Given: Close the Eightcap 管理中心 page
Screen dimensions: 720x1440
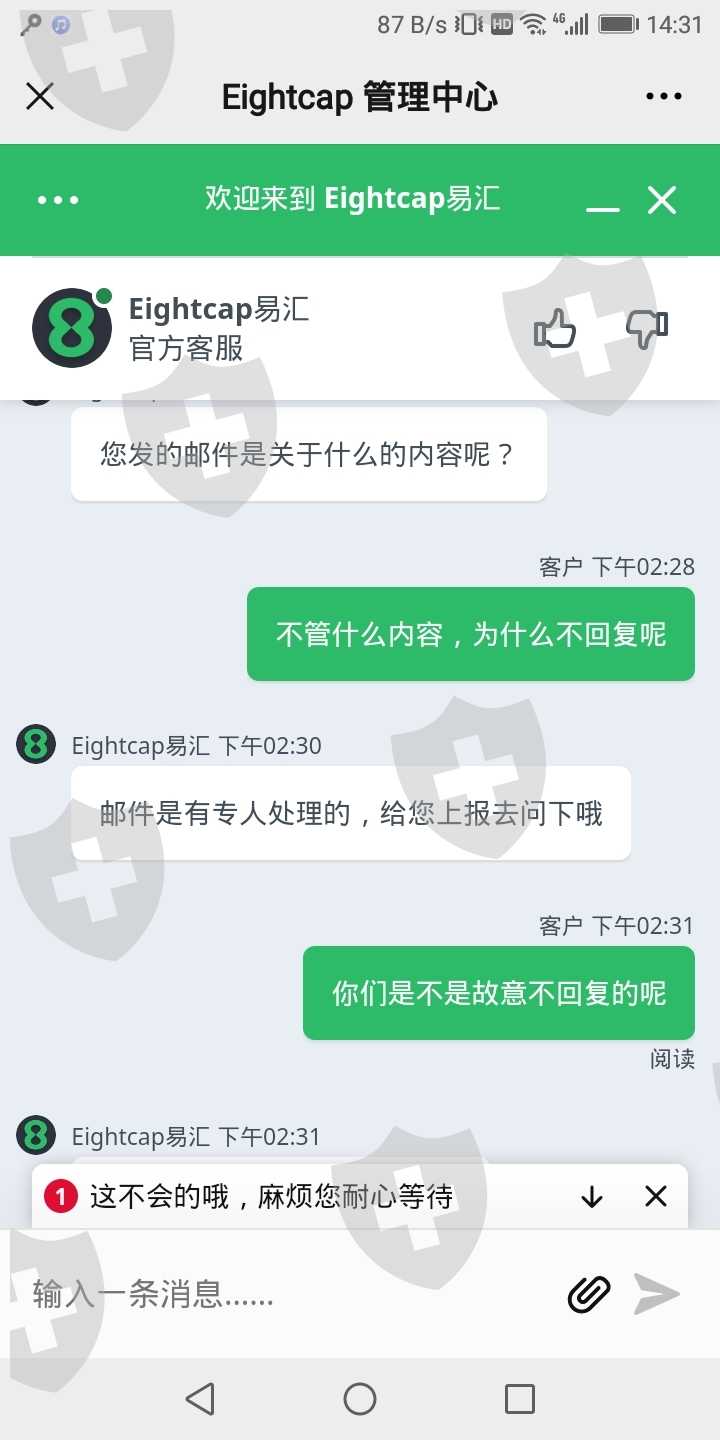Looking at the screenshot, I should click(x=40, y=96).
